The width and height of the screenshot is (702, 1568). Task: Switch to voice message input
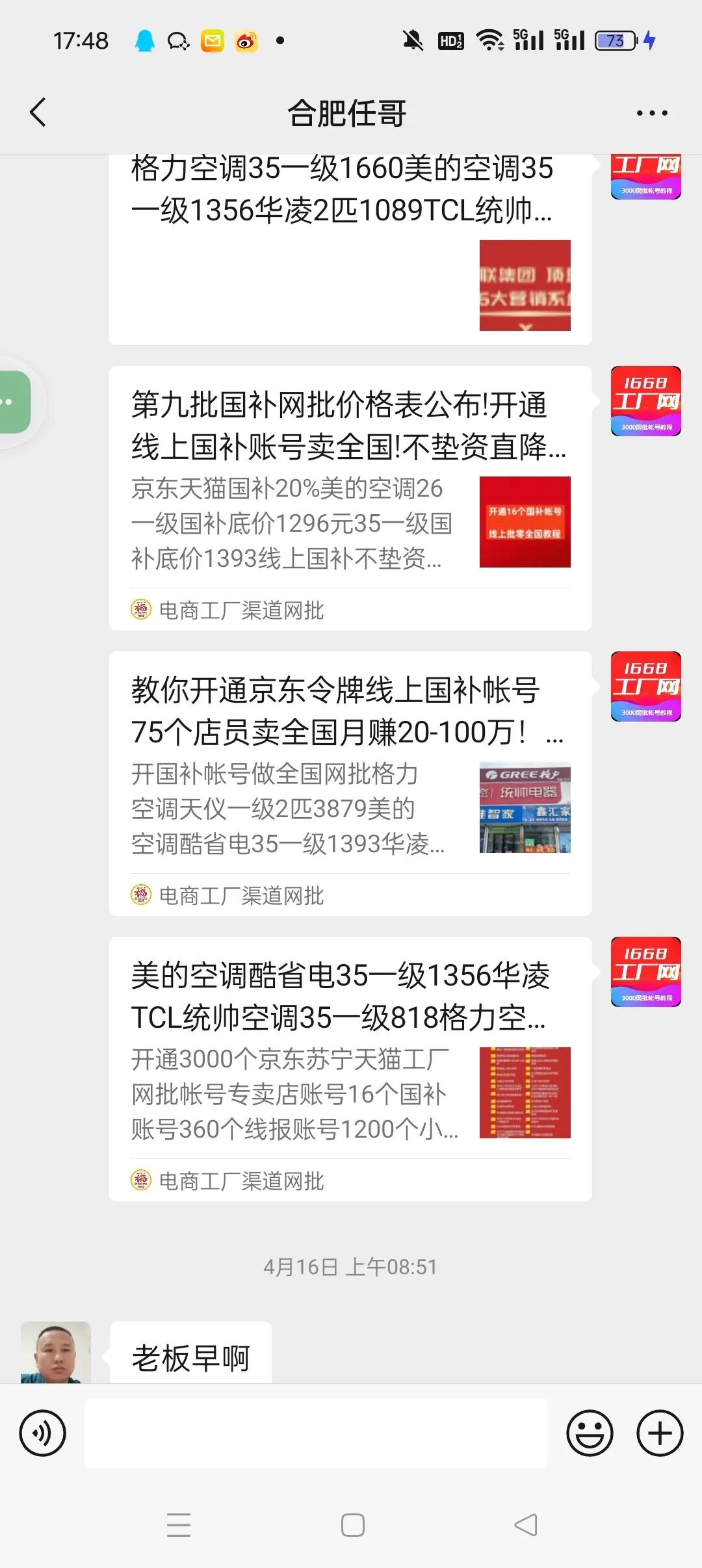pos(43,1433)
